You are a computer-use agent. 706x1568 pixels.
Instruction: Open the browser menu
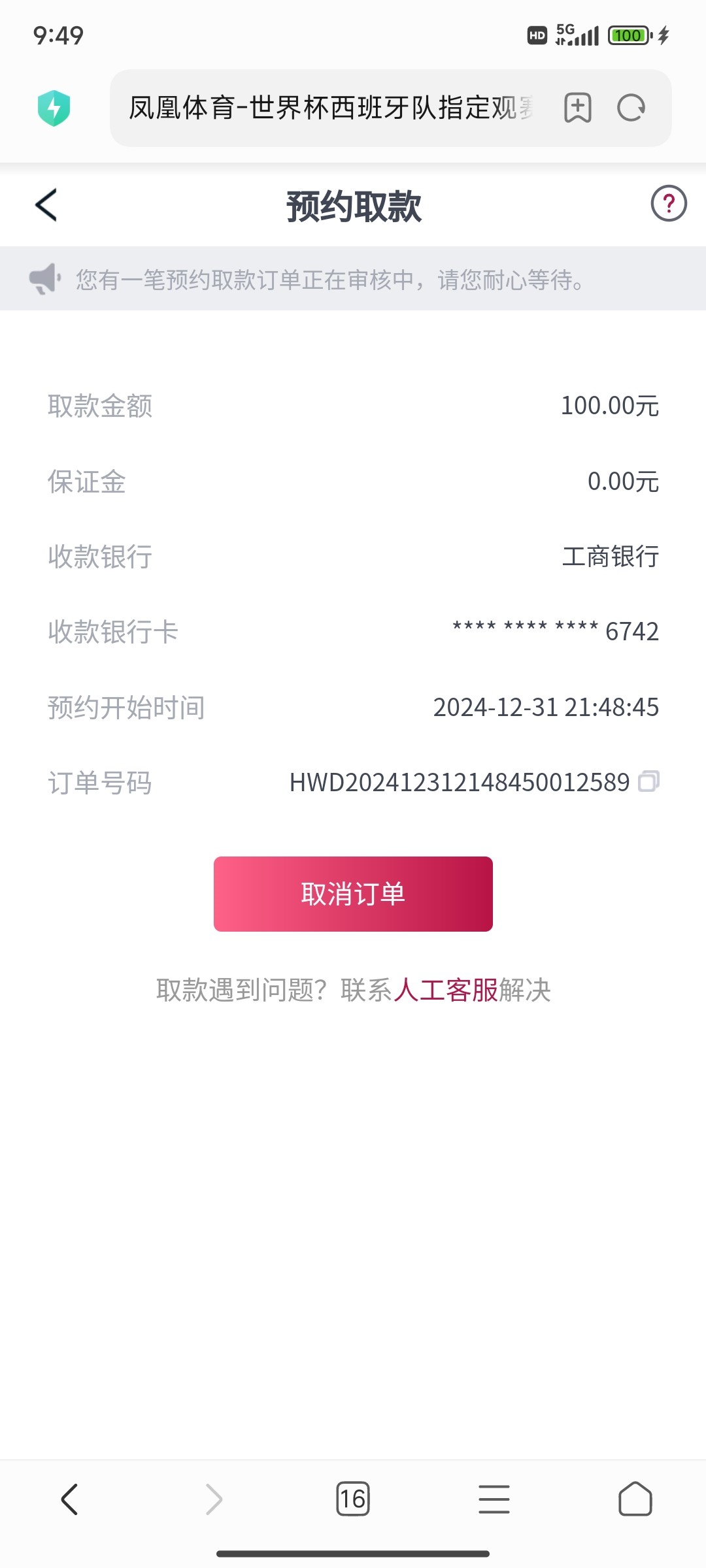(x=494, y=1498)
